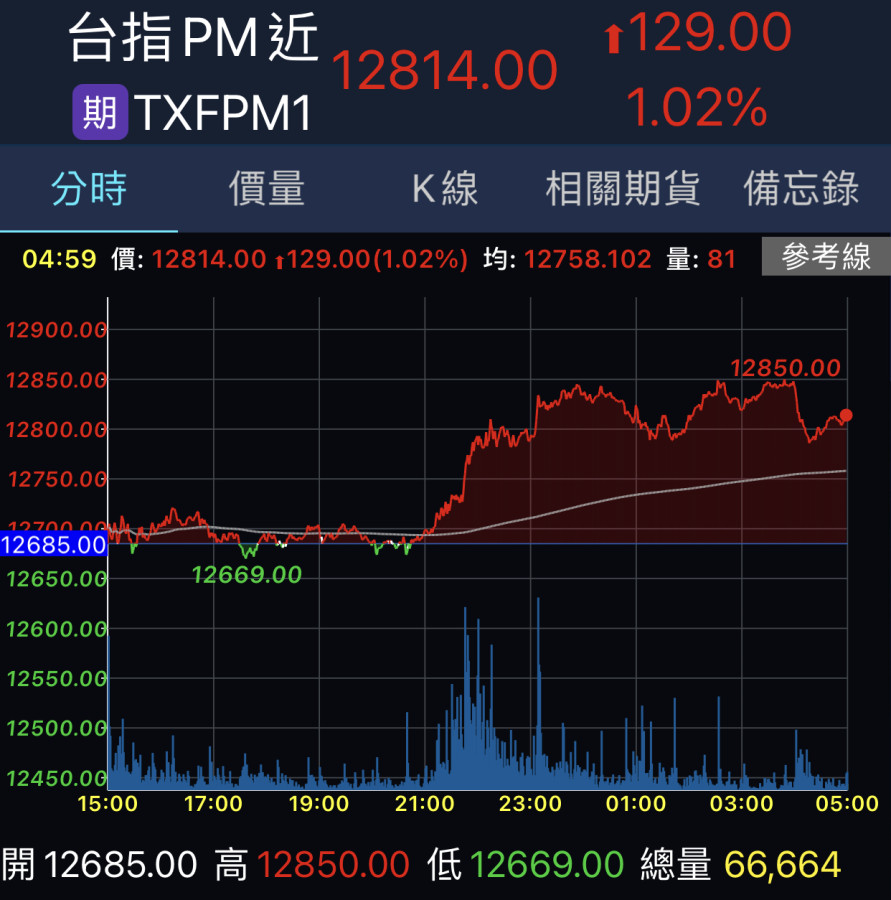Image resolution: width=891 pixels, height=900 pixels.
Task: Open the K線 chart tab
Action: pyautogui.click(x=445, y=188)
